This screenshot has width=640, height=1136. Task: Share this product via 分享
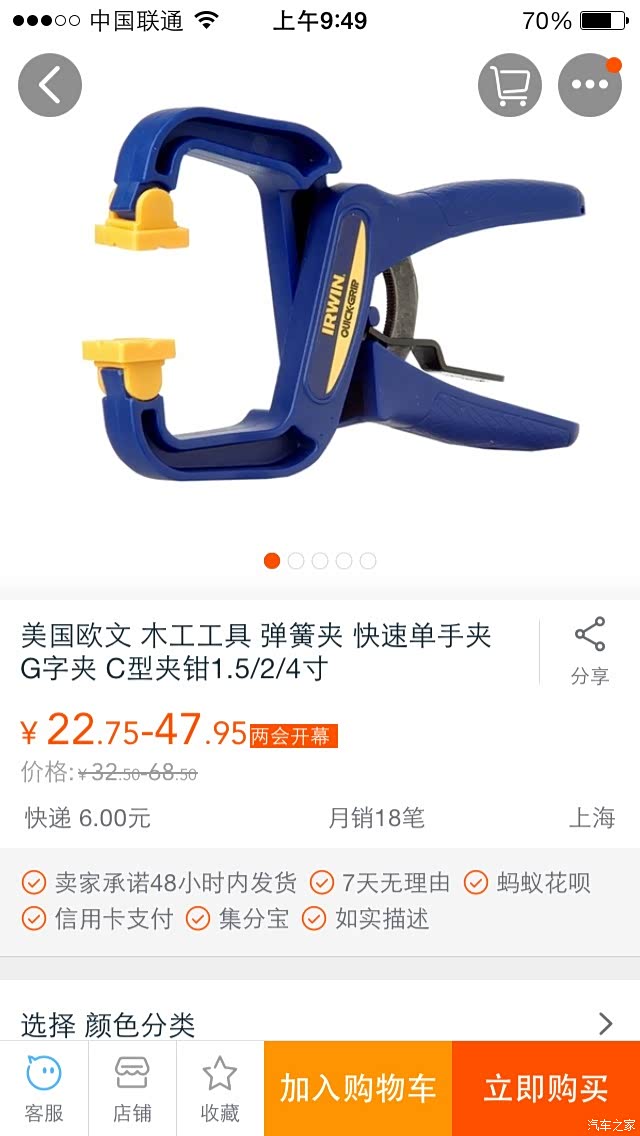590,652
